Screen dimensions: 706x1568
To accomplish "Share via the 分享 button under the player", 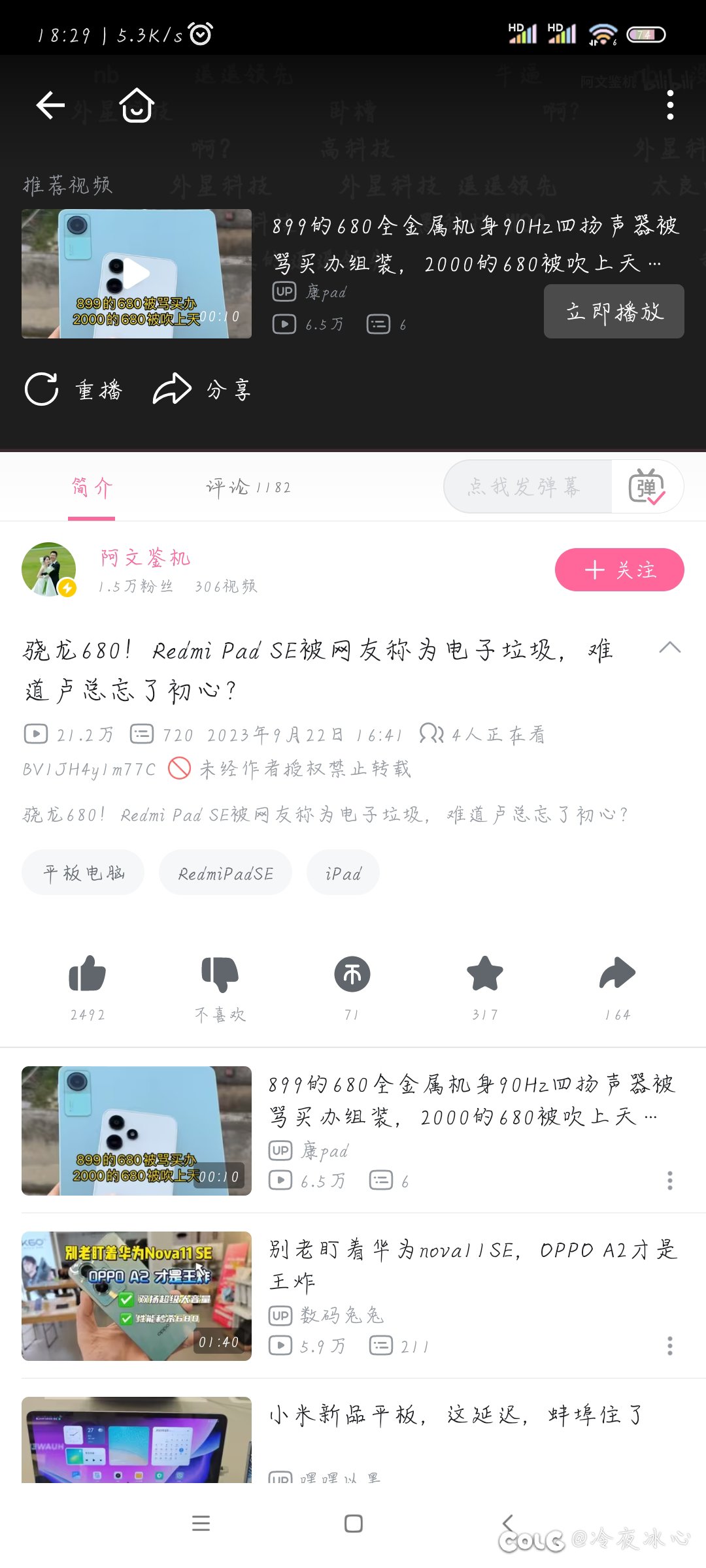I will coord(202,389).
